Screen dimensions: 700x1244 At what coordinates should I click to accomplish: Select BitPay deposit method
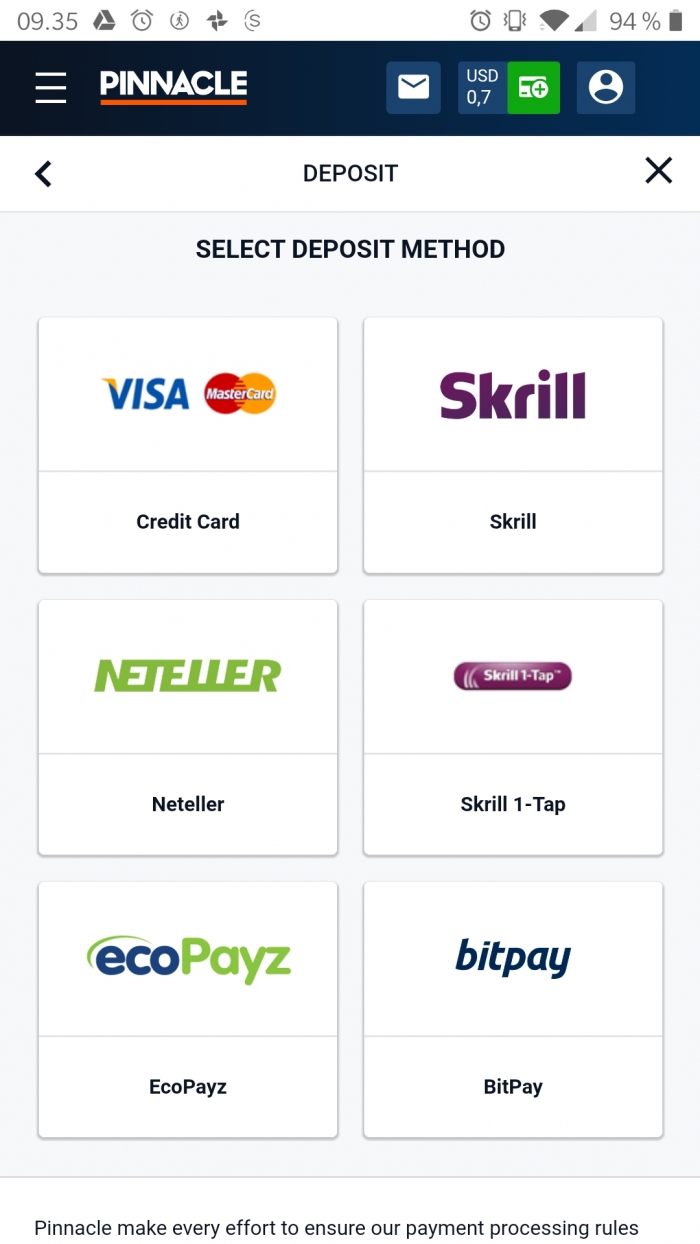click(x=513, y=1009)
